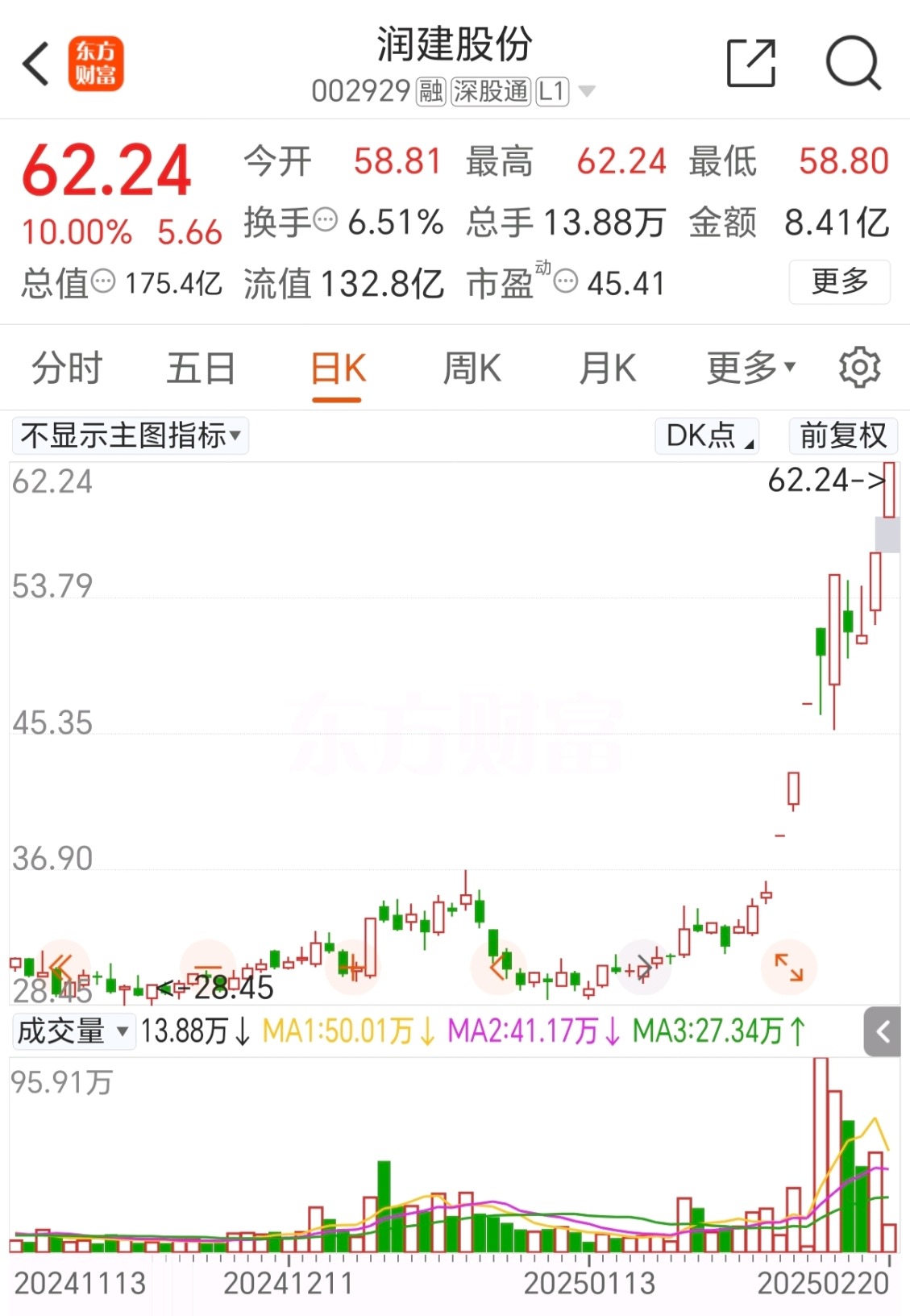Image resolution: width=910 pixels, height=1316 pixels.
Task: Switch to the 分时 tab
Action: (67, 369)
